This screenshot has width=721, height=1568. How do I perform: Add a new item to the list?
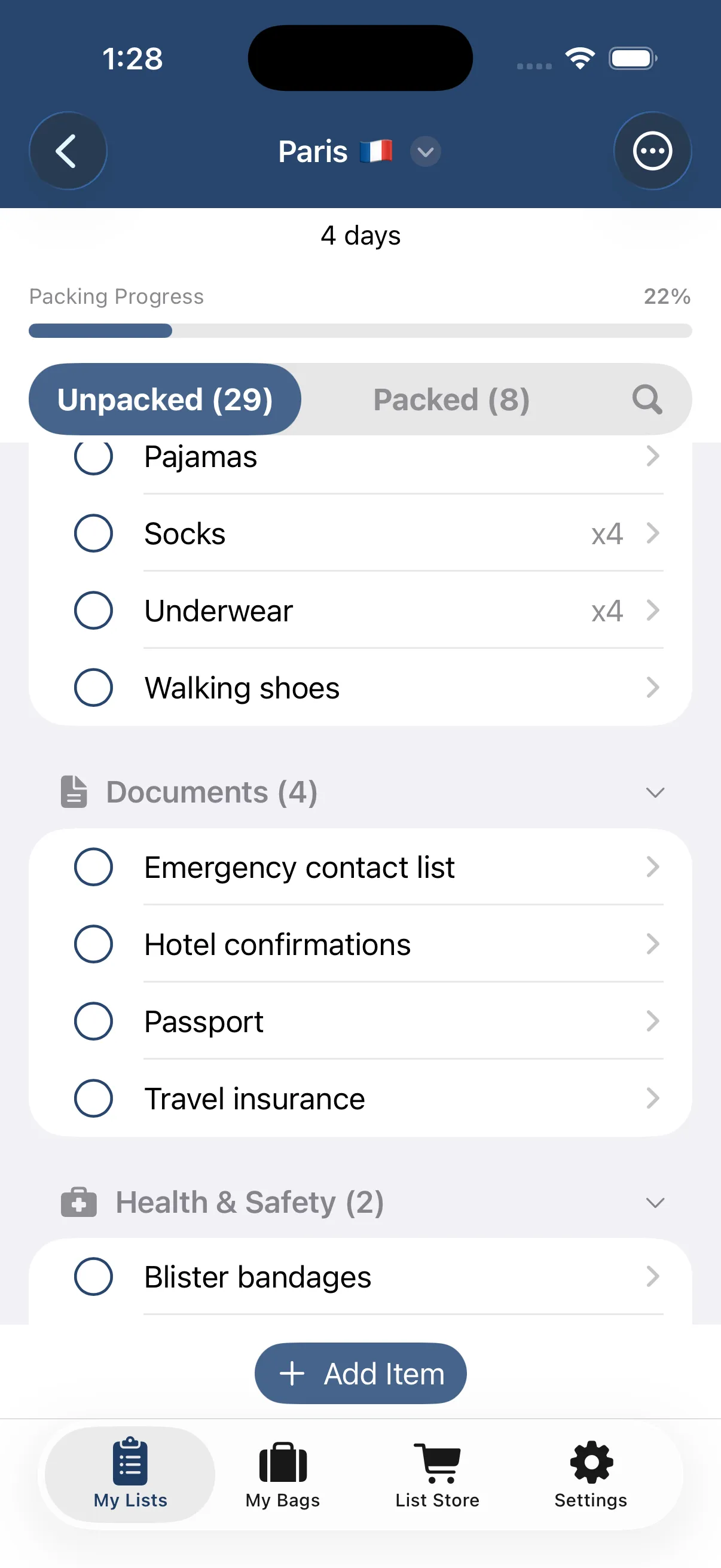[x=360, y=1374]
